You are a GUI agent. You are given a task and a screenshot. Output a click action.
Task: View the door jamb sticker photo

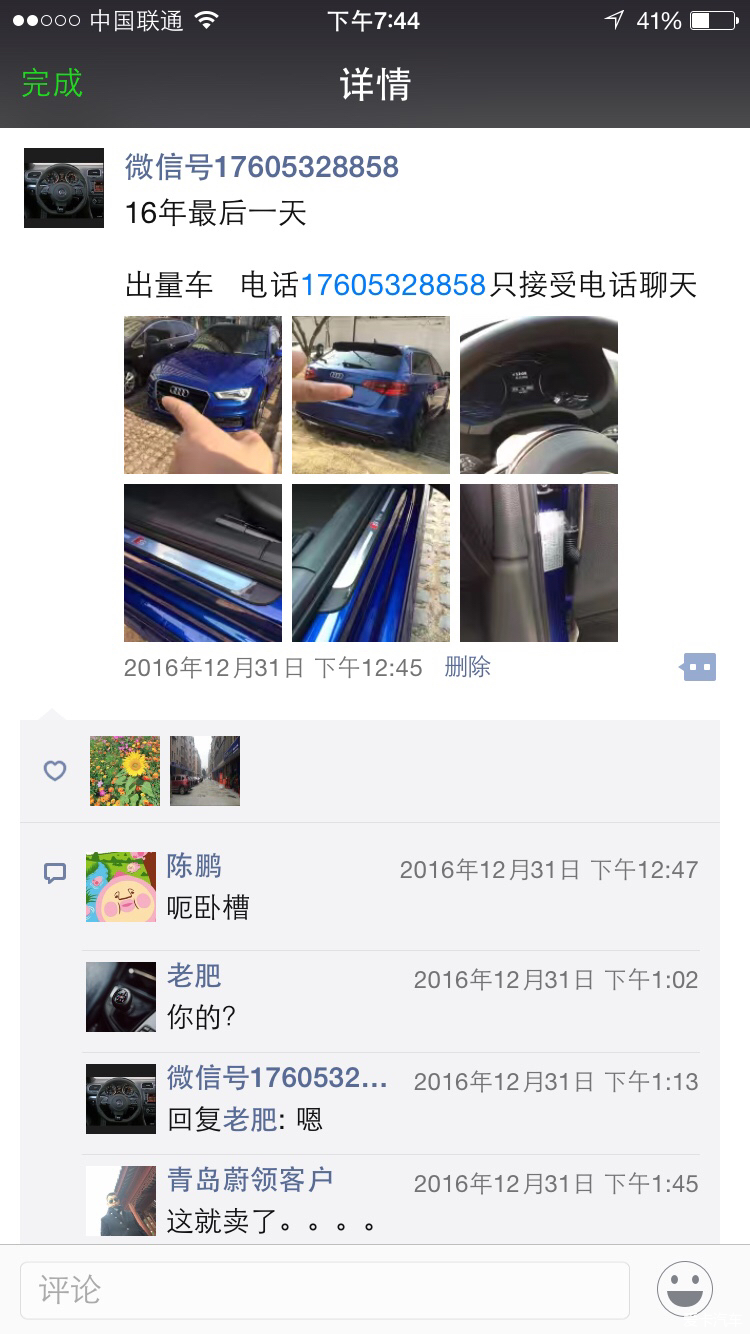(x=539, y=563)
